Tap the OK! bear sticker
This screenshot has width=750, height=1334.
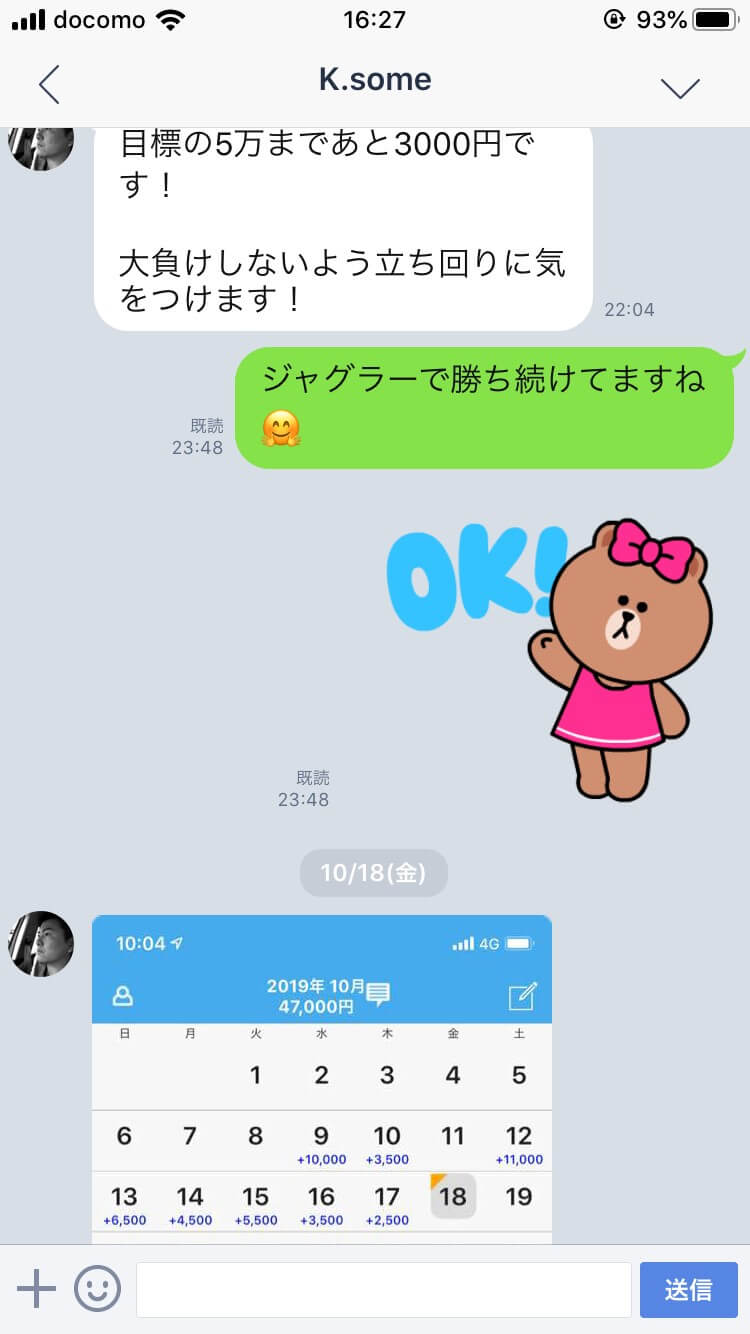pos(560,655)
